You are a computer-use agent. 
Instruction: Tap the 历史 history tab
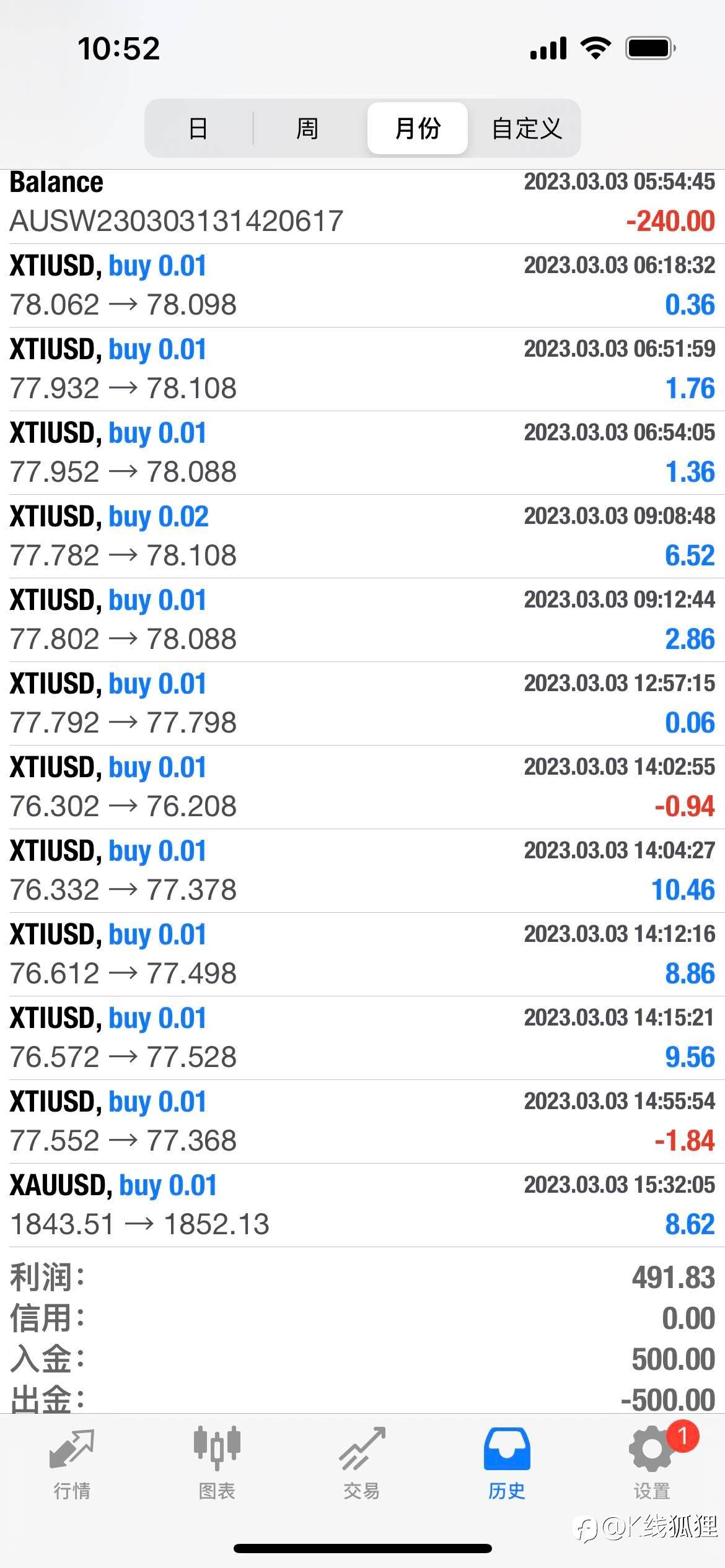[507, 1464]
